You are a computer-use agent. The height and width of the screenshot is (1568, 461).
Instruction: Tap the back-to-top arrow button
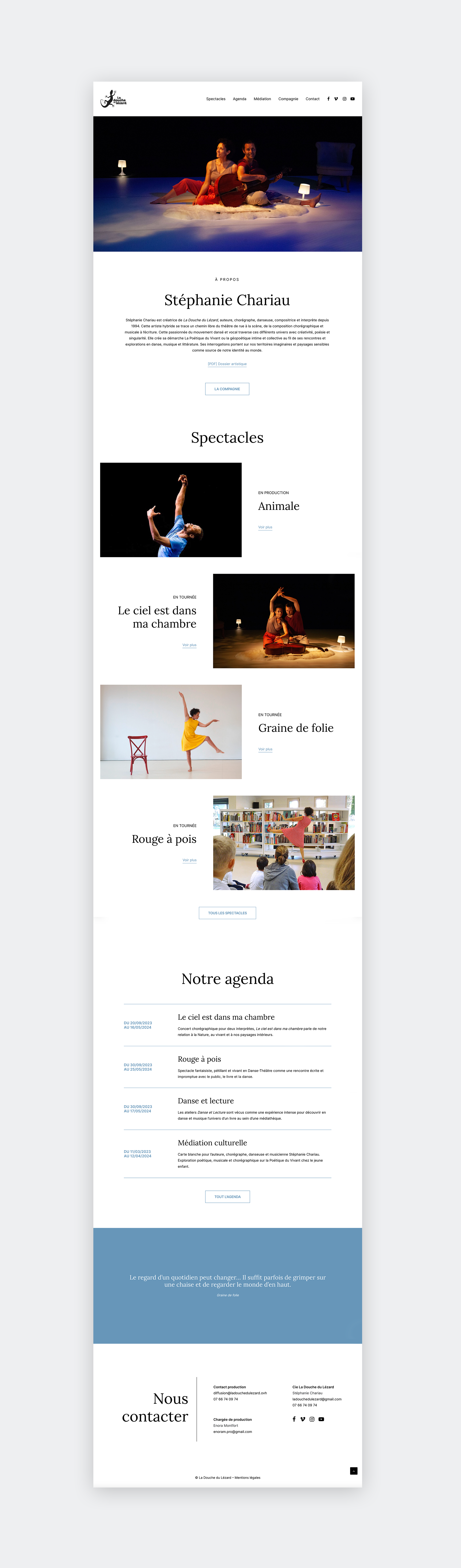tap(353, 1471)
